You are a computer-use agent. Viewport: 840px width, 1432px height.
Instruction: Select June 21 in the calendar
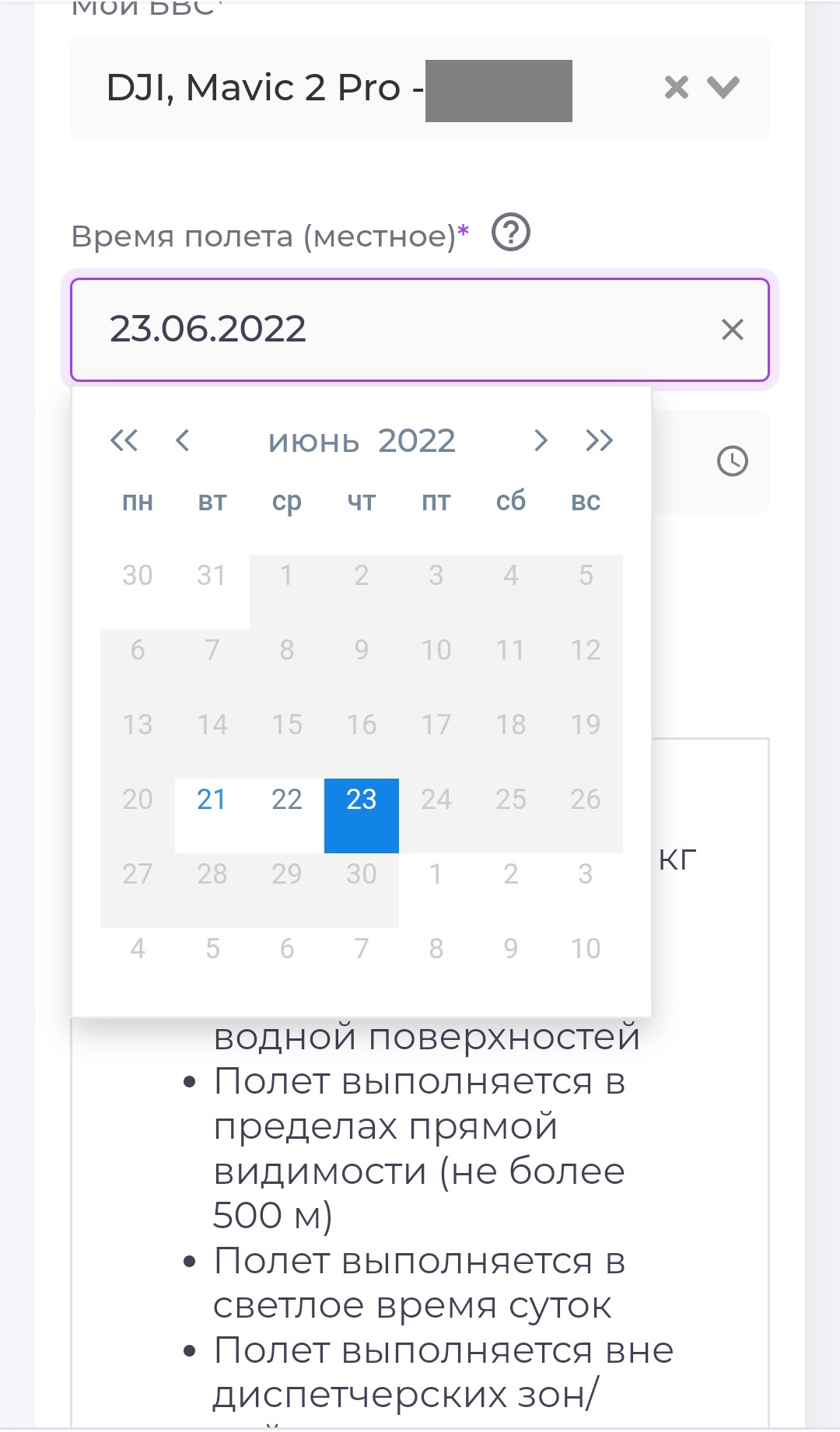tap(212, 800)
